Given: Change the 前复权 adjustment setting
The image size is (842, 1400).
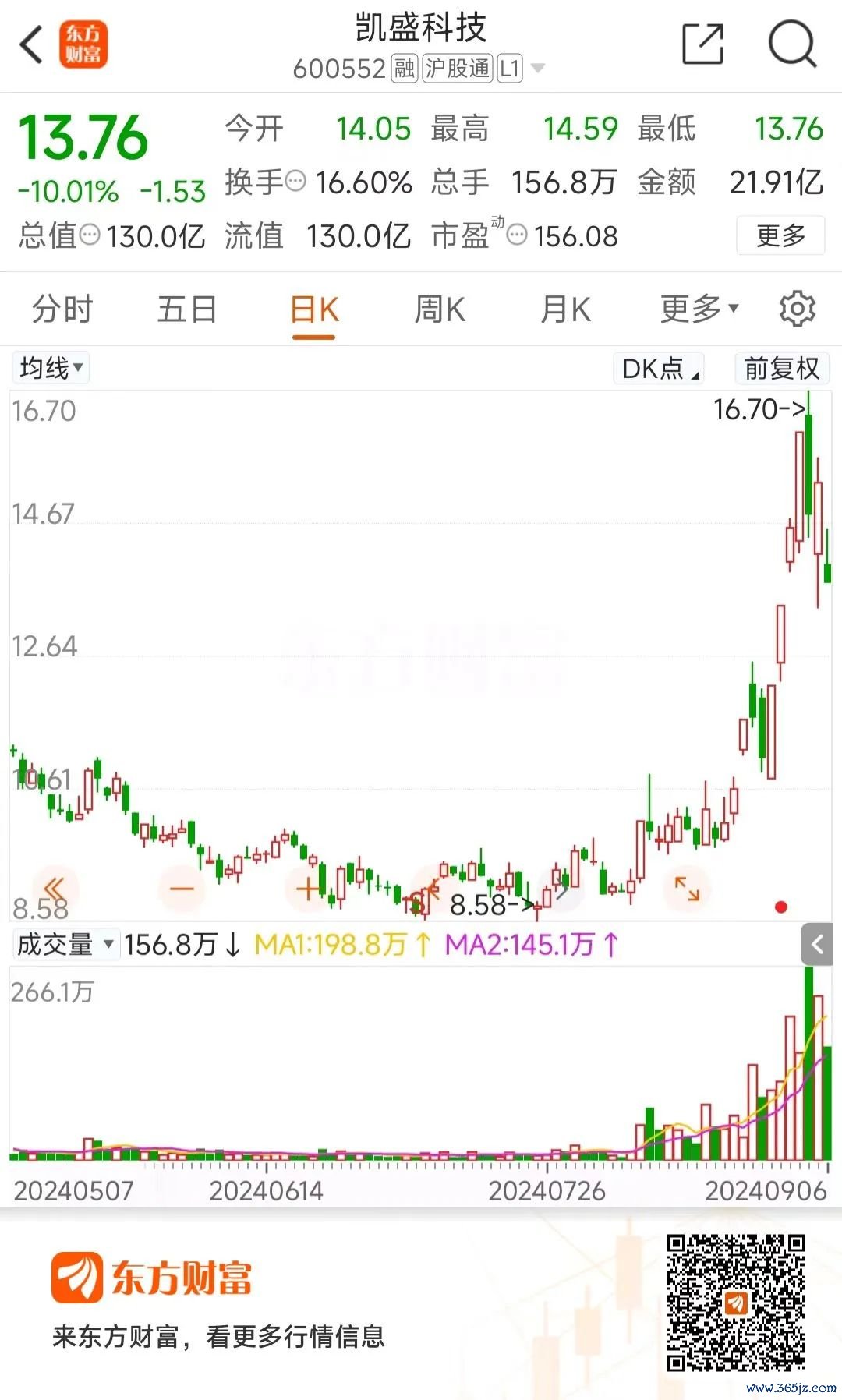Looking at the screenshot, I should (781, 368).
